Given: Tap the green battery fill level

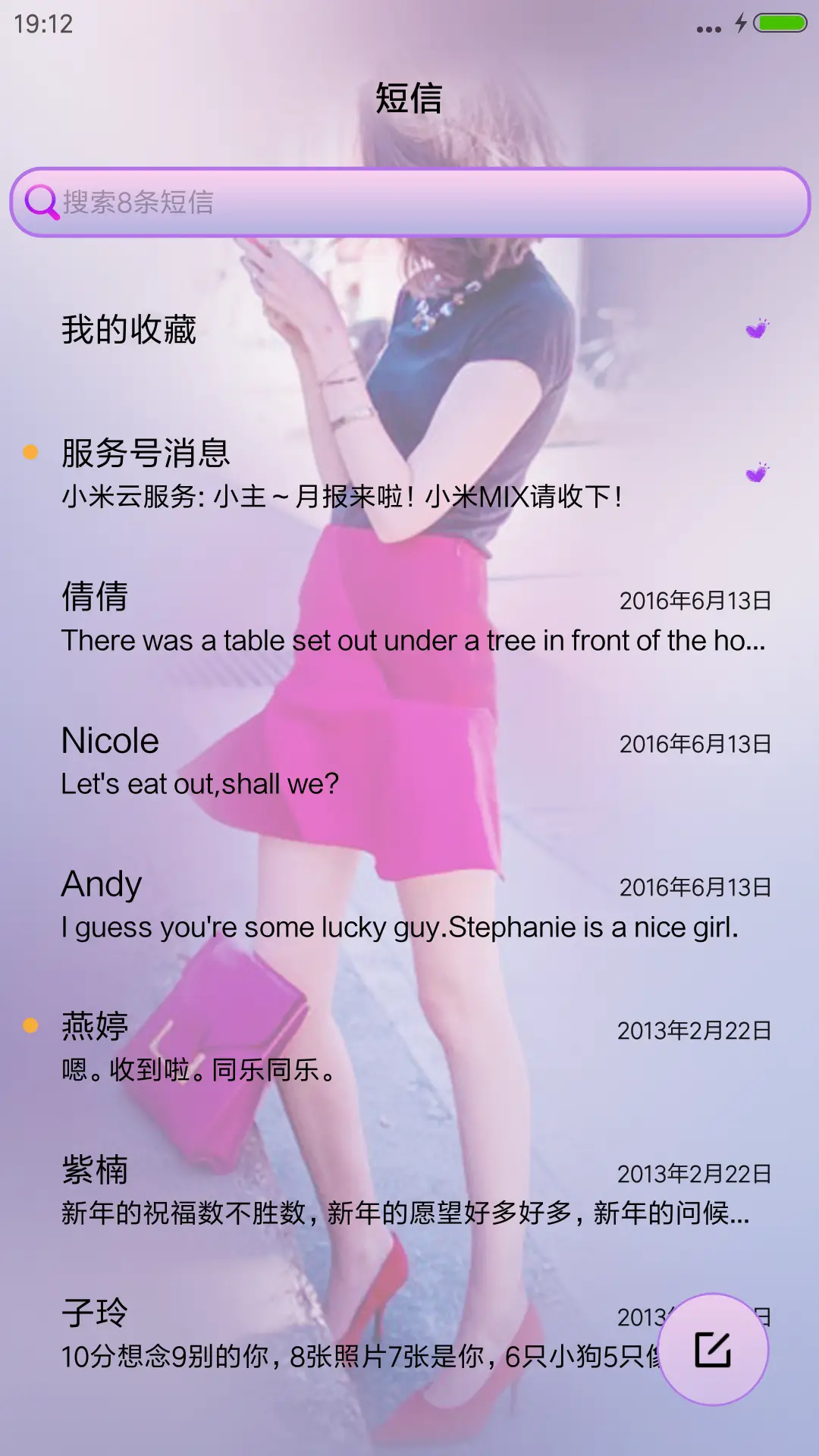Looking at the screenshot, I should click(781, 23).
